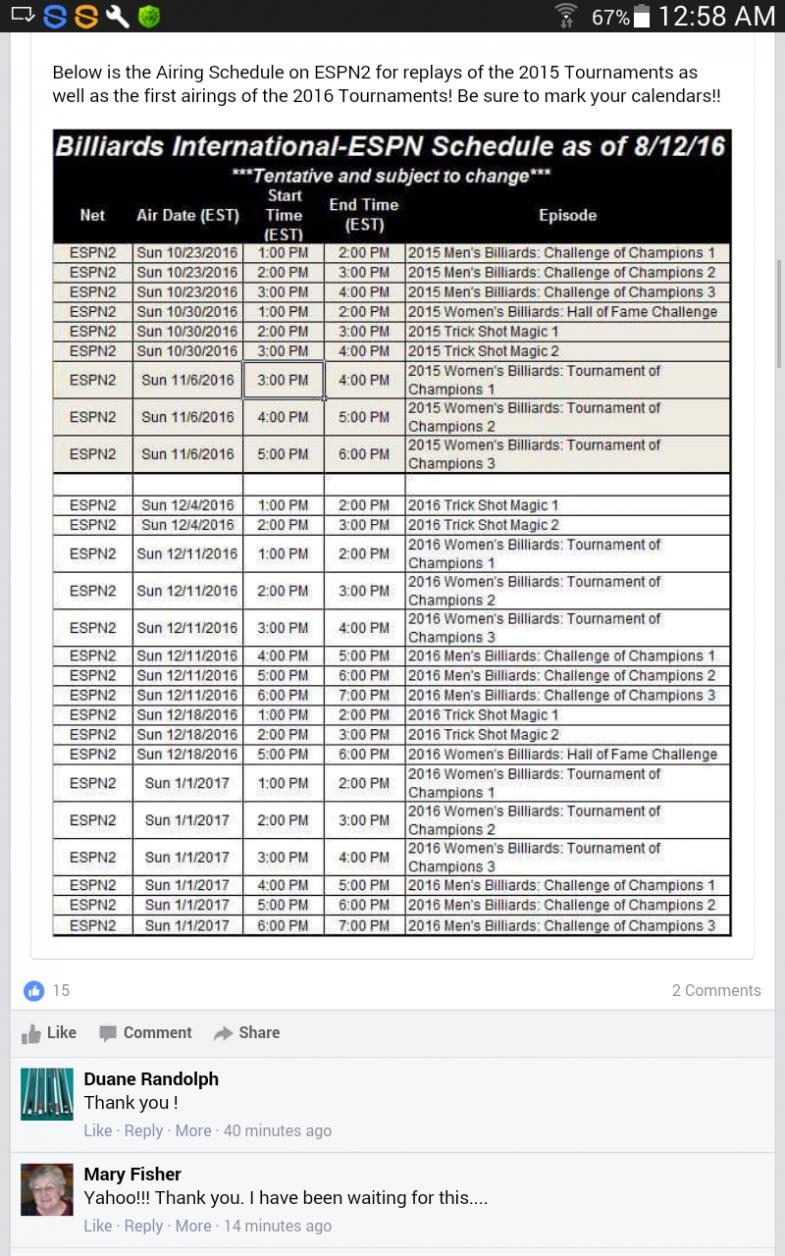
Task: Like Mary Fisher's comment
Action: 98,1226
